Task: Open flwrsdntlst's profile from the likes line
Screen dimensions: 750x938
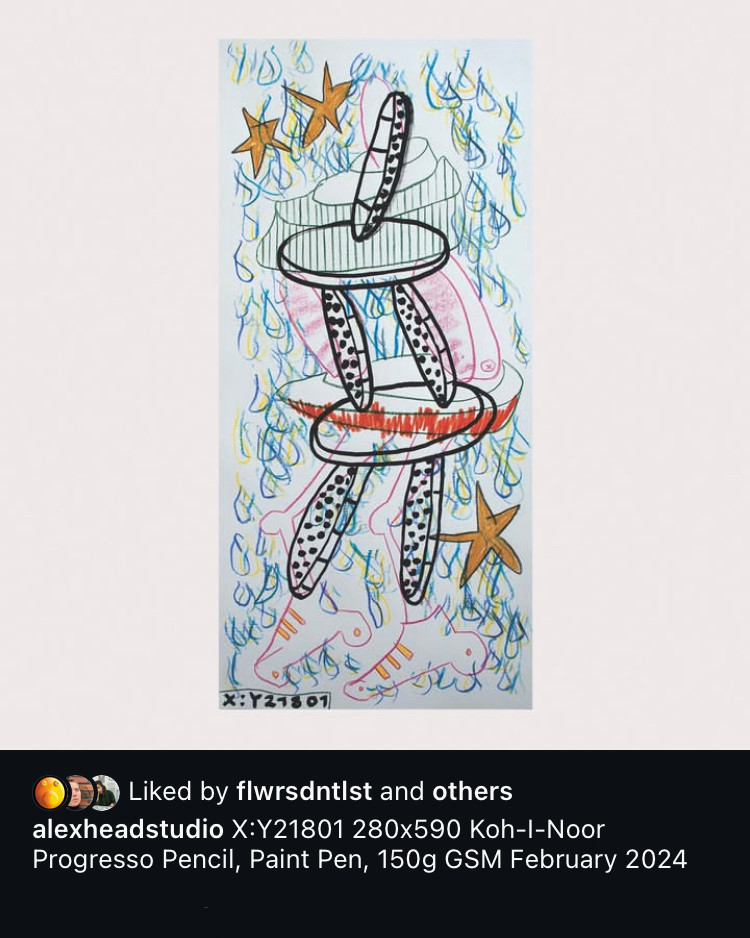Action: point(304,792)
